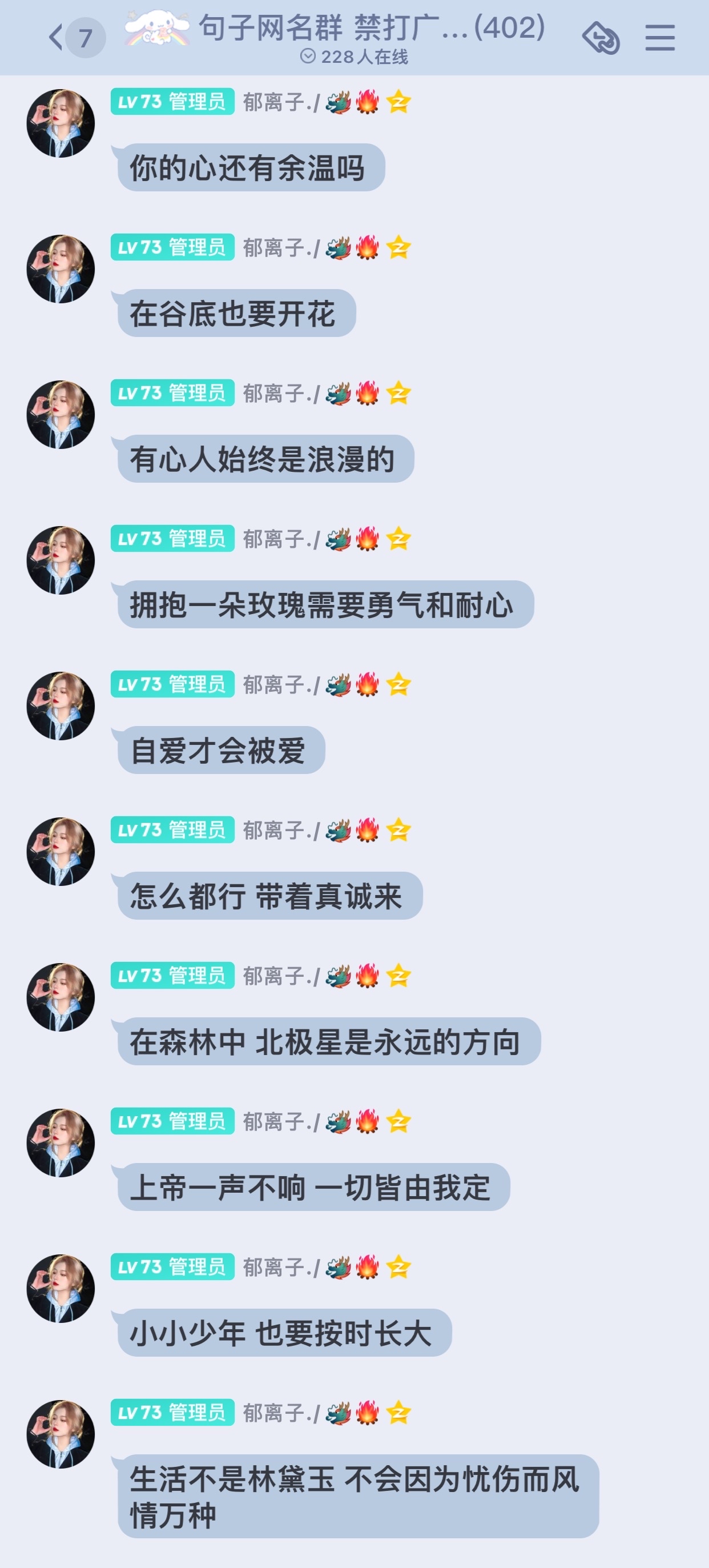Tap the LV73 管理员 badge above 上帝一声不响
Image resolution: width=709 pixels, height=1568 pixels.
pos(172,1121)
